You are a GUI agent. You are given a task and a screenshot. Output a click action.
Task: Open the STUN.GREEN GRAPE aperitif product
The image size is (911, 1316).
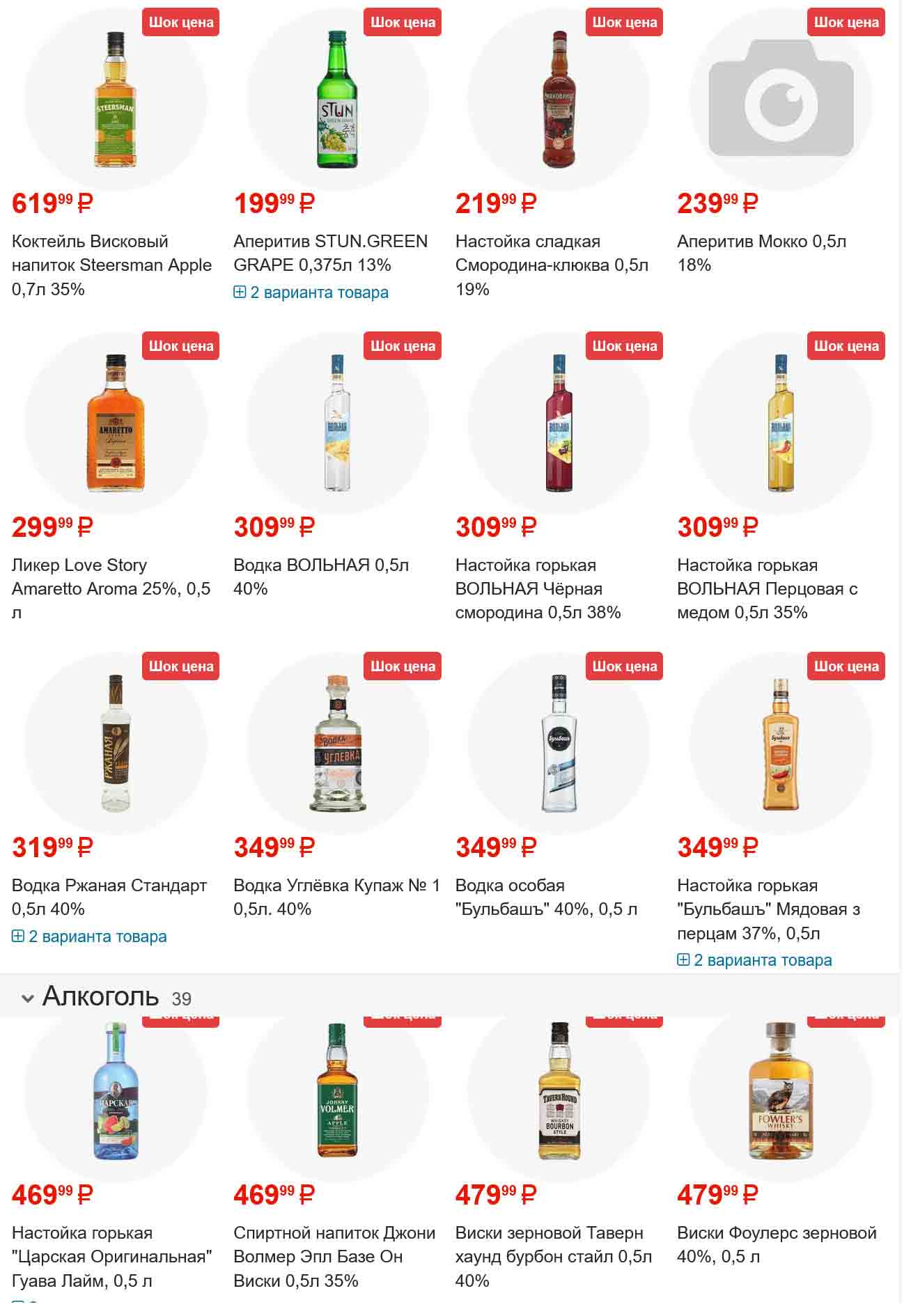pos(330,253)
